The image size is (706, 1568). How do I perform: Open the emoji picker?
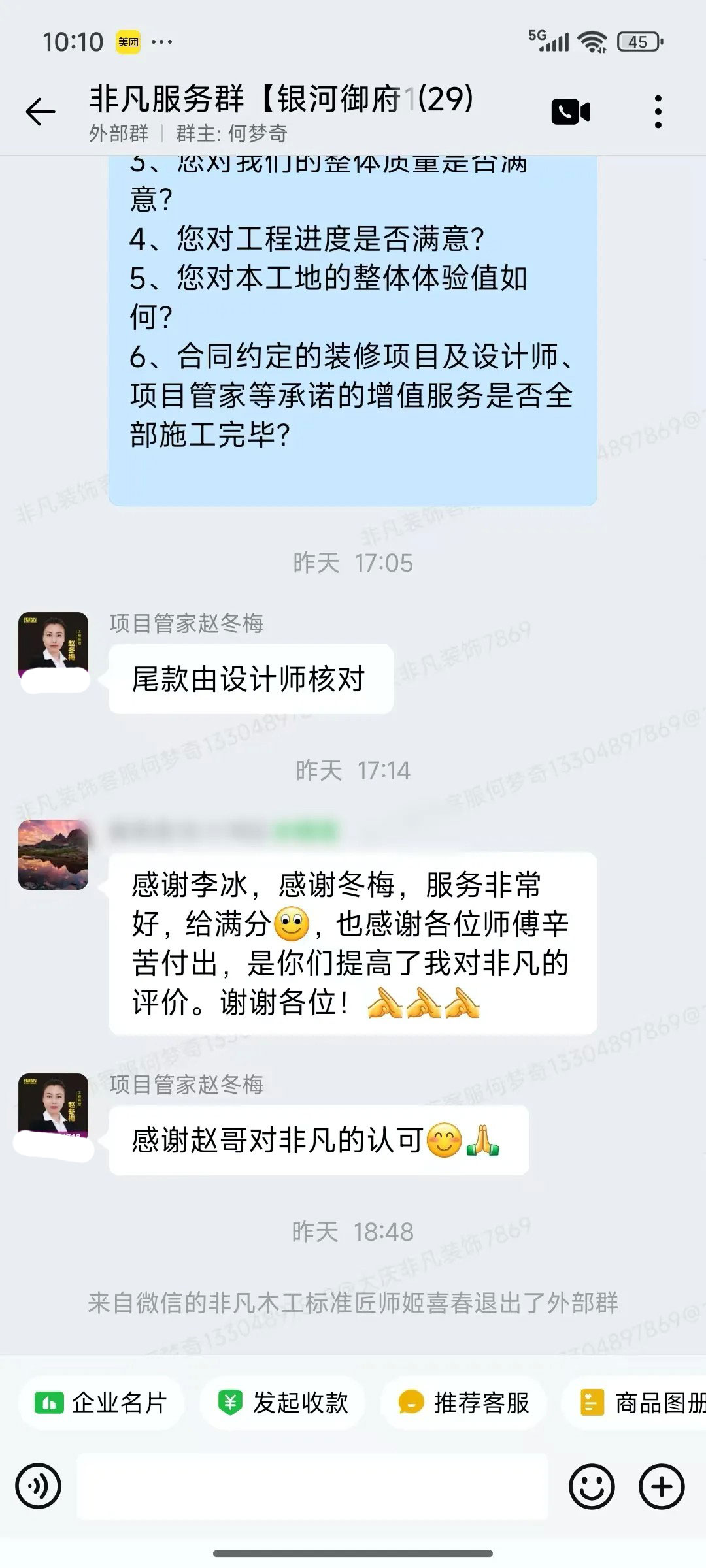pos(592,1486)
